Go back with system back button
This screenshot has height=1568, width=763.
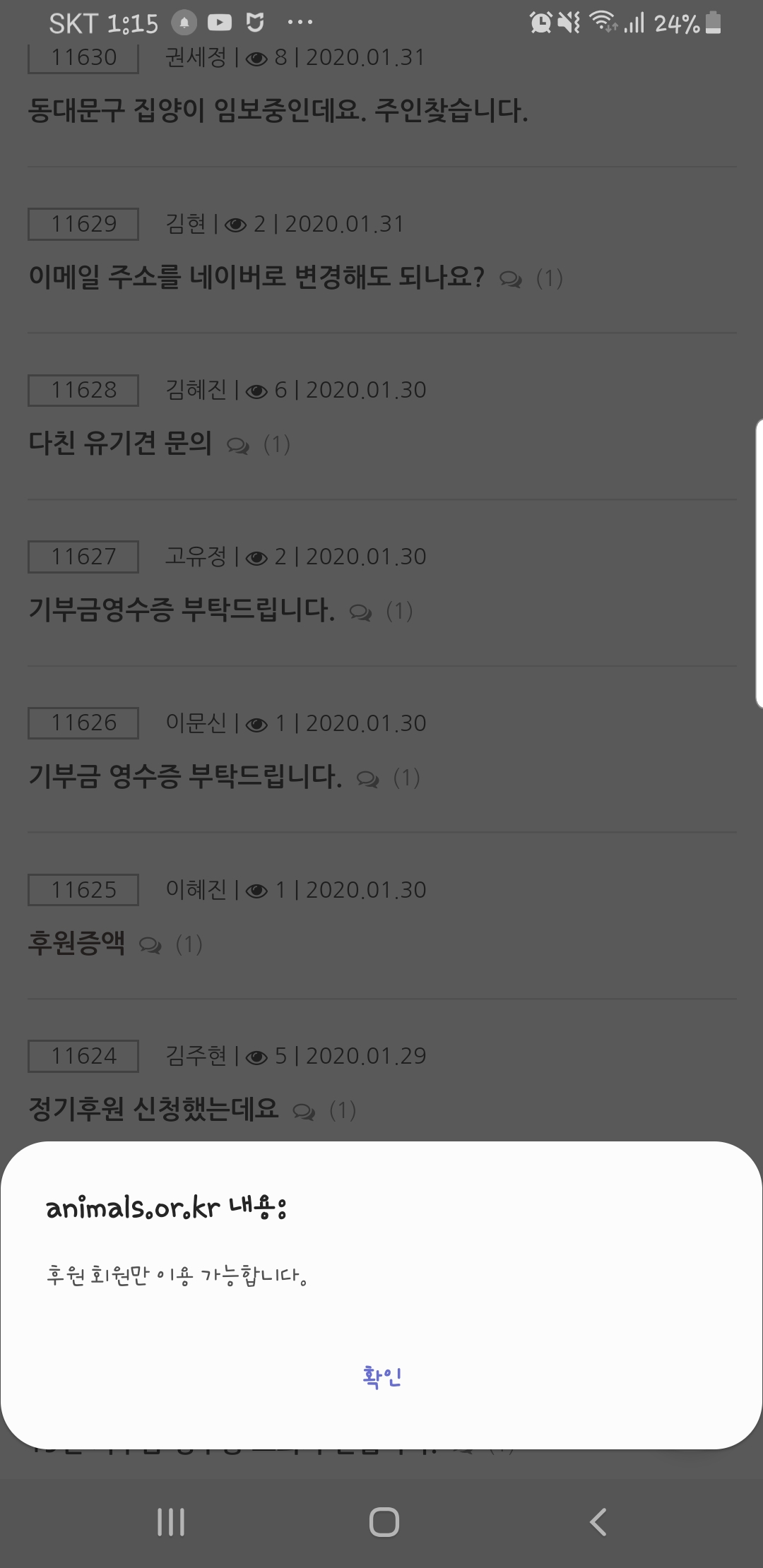point(598,1521)
